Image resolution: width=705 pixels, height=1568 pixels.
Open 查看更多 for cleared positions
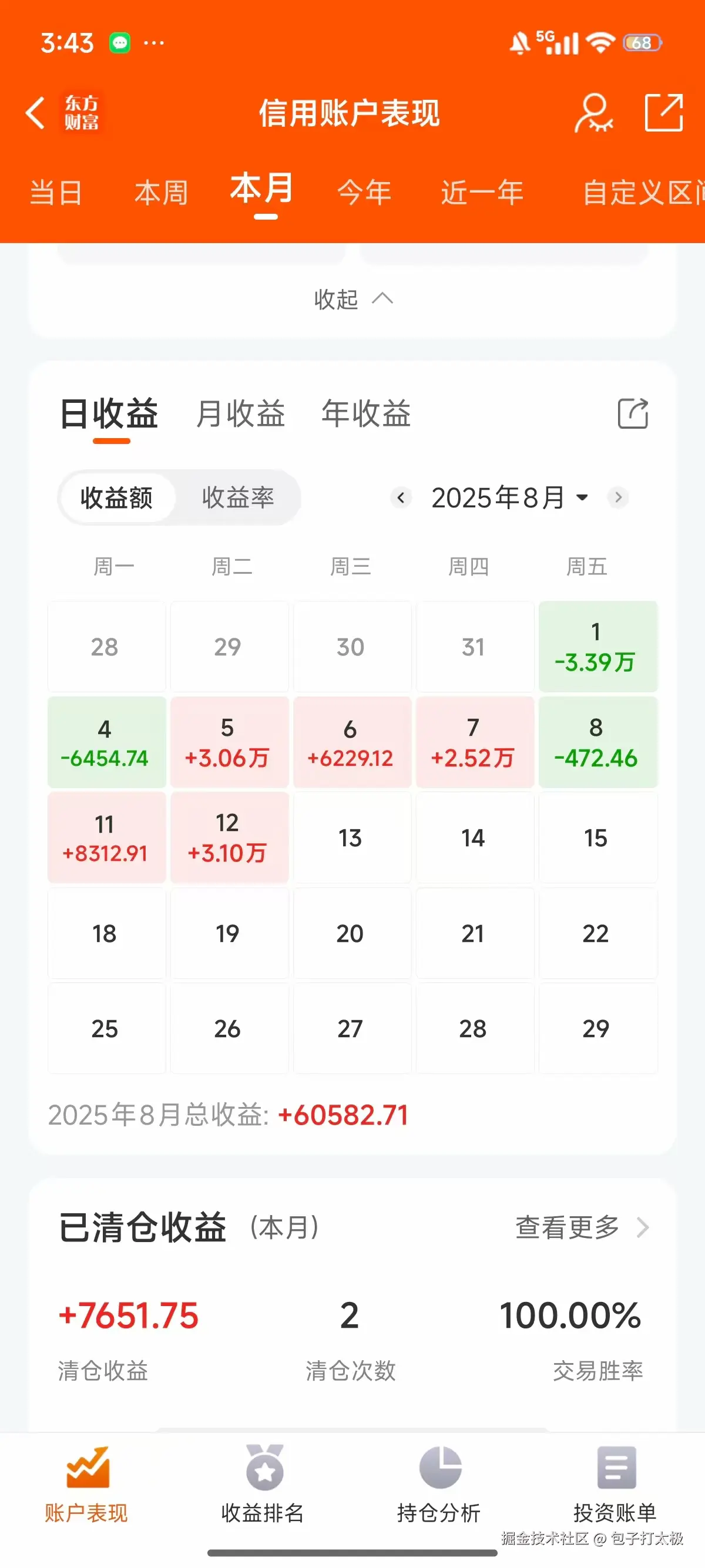tap(582, 1228)
